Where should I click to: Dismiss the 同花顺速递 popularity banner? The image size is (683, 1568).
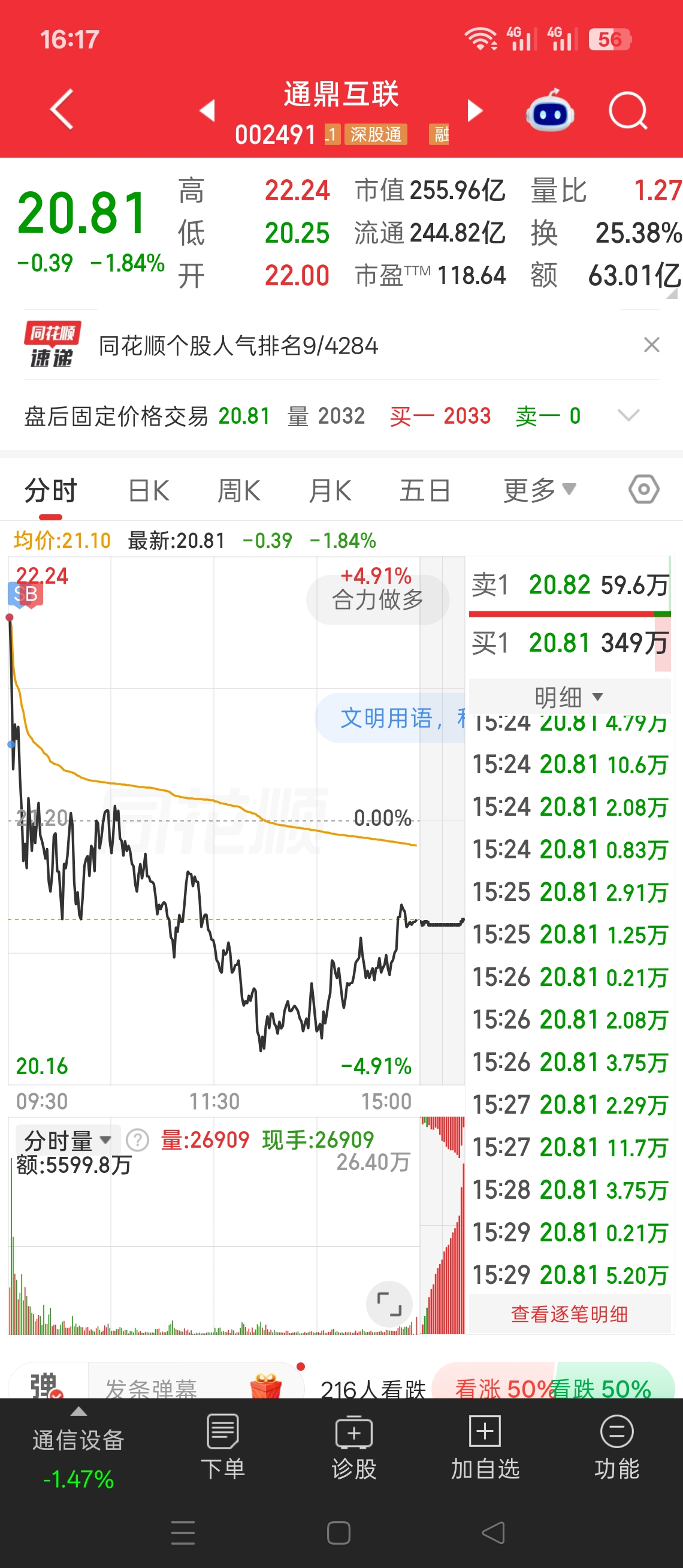point(651,345)
